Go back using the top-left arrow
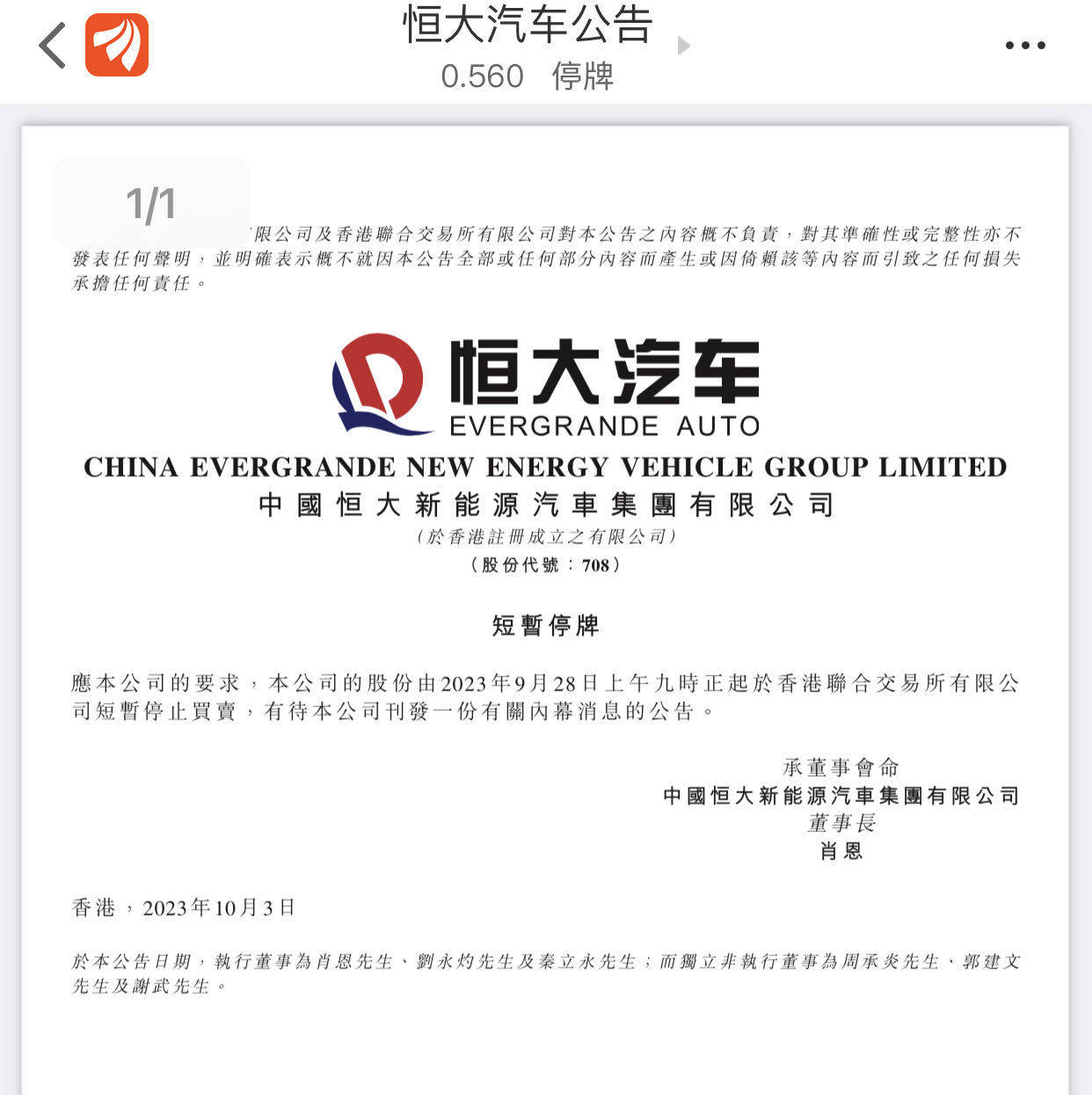This screenshot has height=1095, width=1092. coord(53,46)
